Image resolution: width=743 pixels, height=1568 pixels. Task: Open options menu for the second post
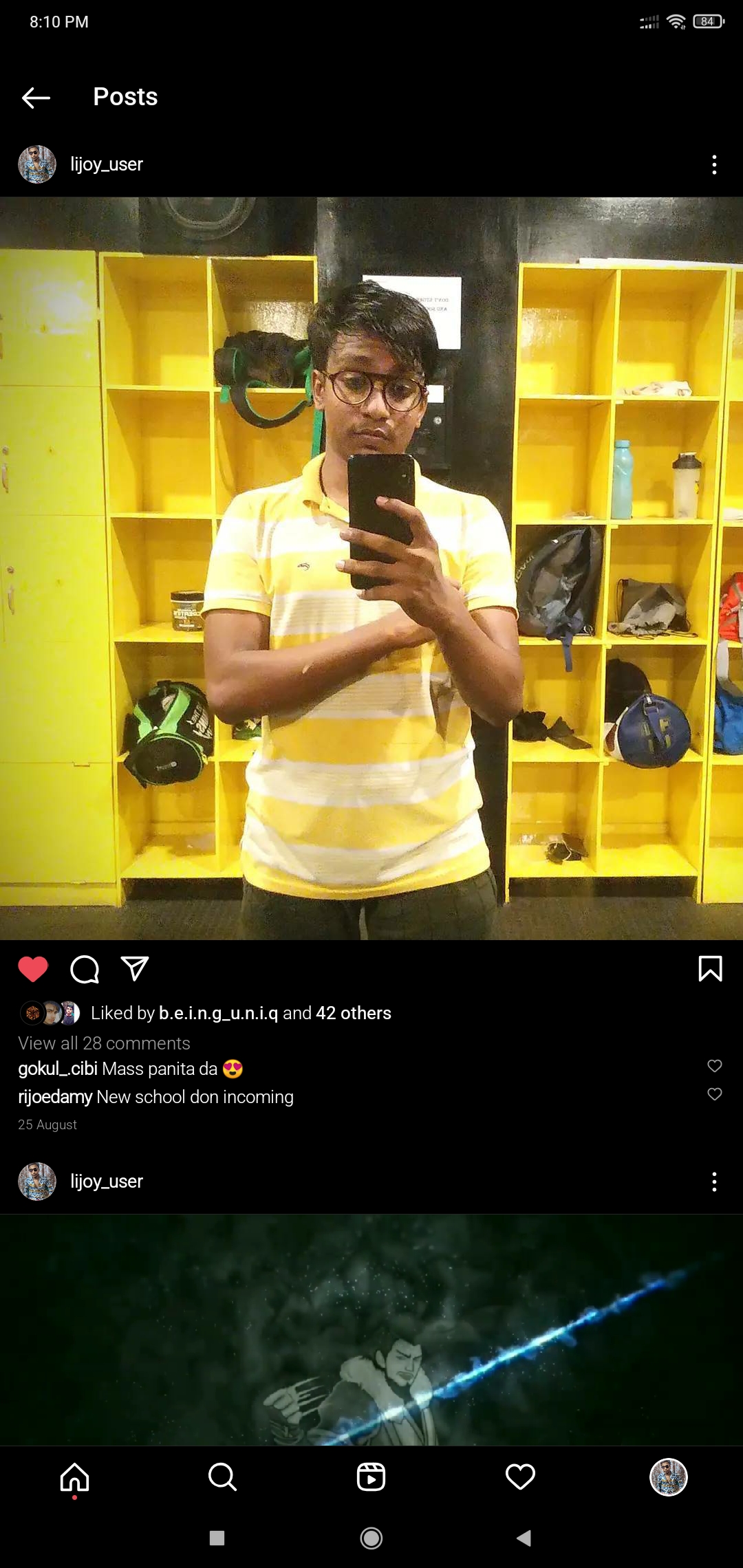coord(714,1182)
